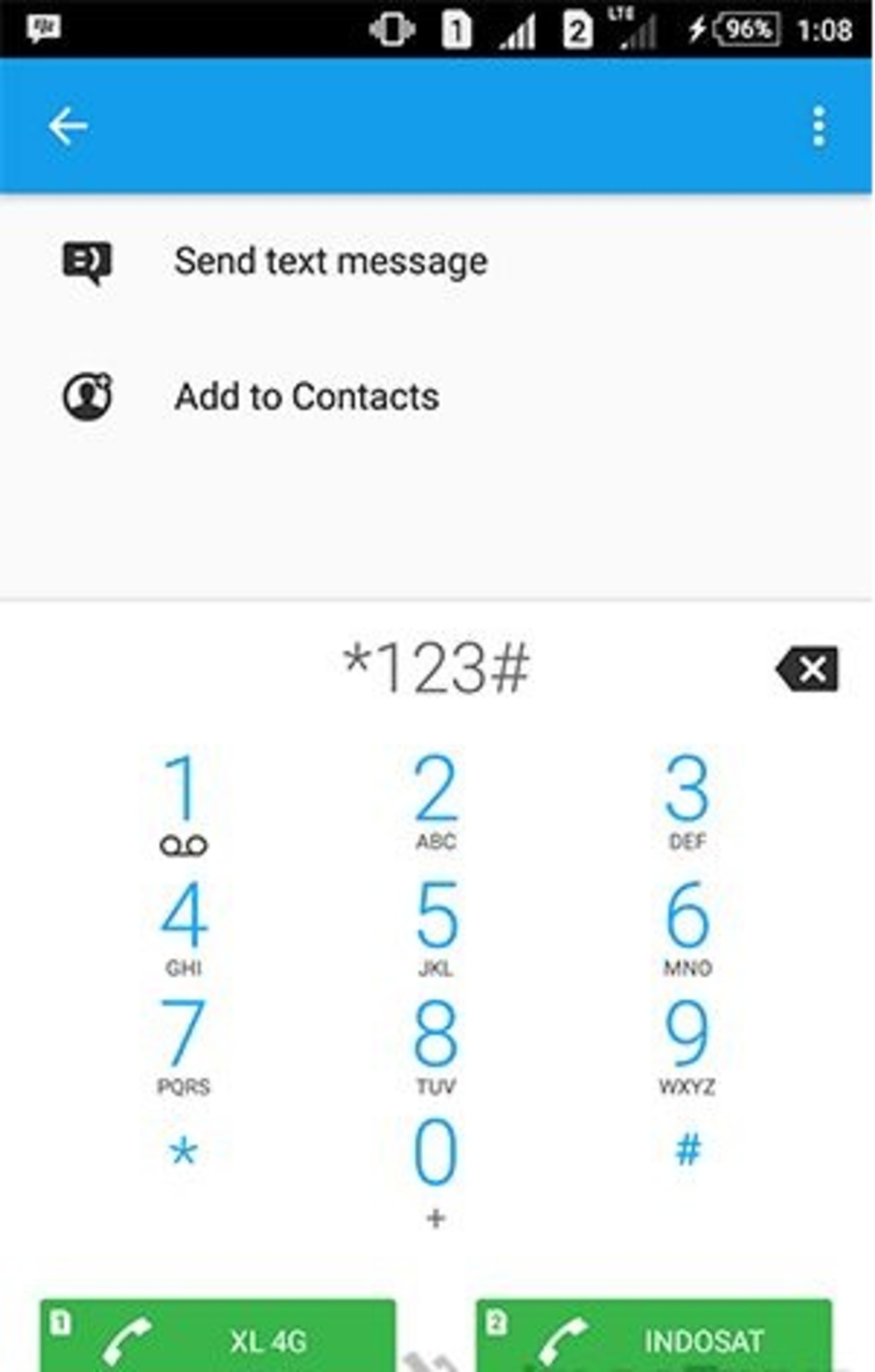
Task: Go back using the arrow icon
Action: pos(68,126)
